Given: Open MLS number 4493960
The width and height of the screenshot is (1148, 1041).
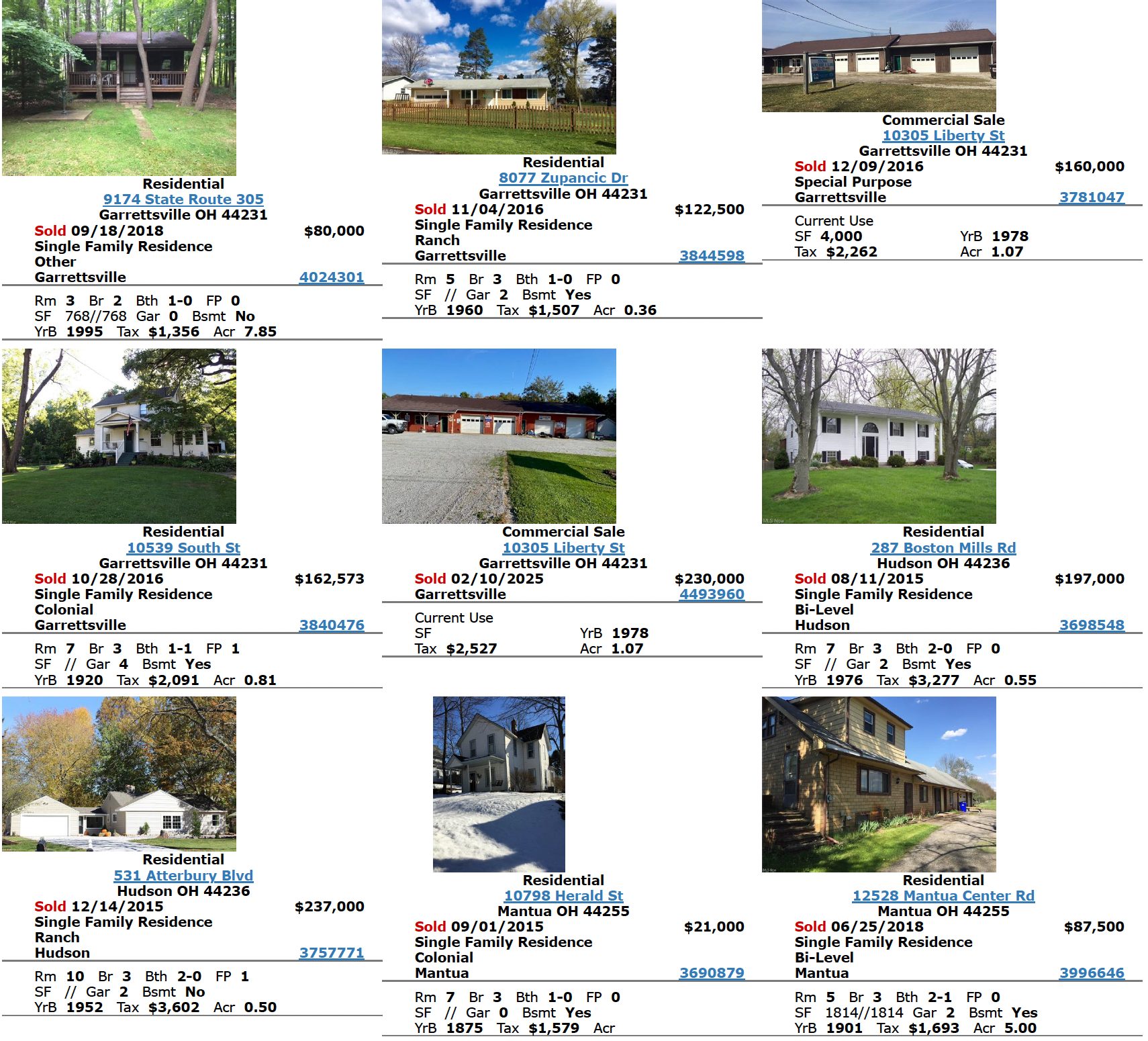Looking at the screenshot, I should click(712, 594).
